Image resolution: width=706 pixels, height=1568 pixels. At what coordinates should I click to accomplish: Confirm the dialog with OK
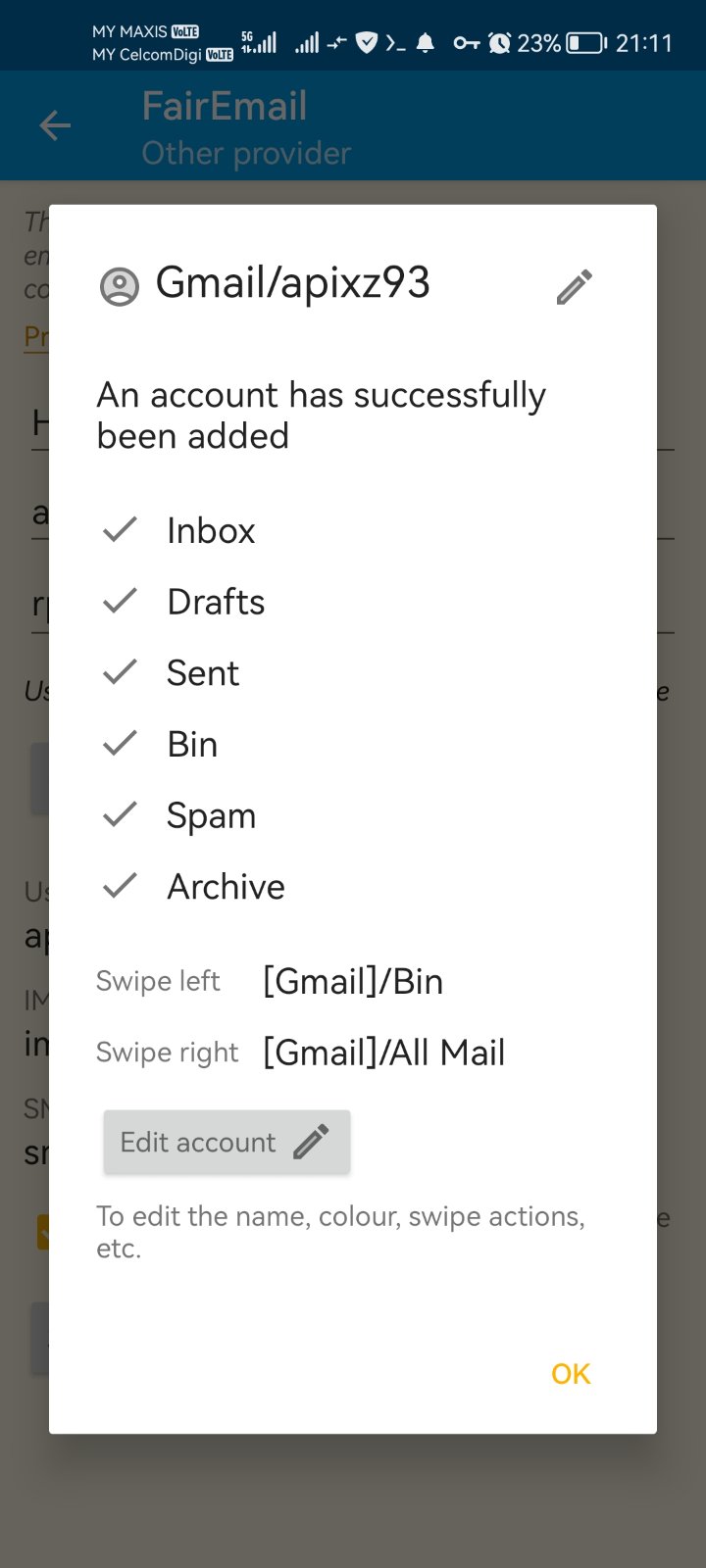point(571,1374)
